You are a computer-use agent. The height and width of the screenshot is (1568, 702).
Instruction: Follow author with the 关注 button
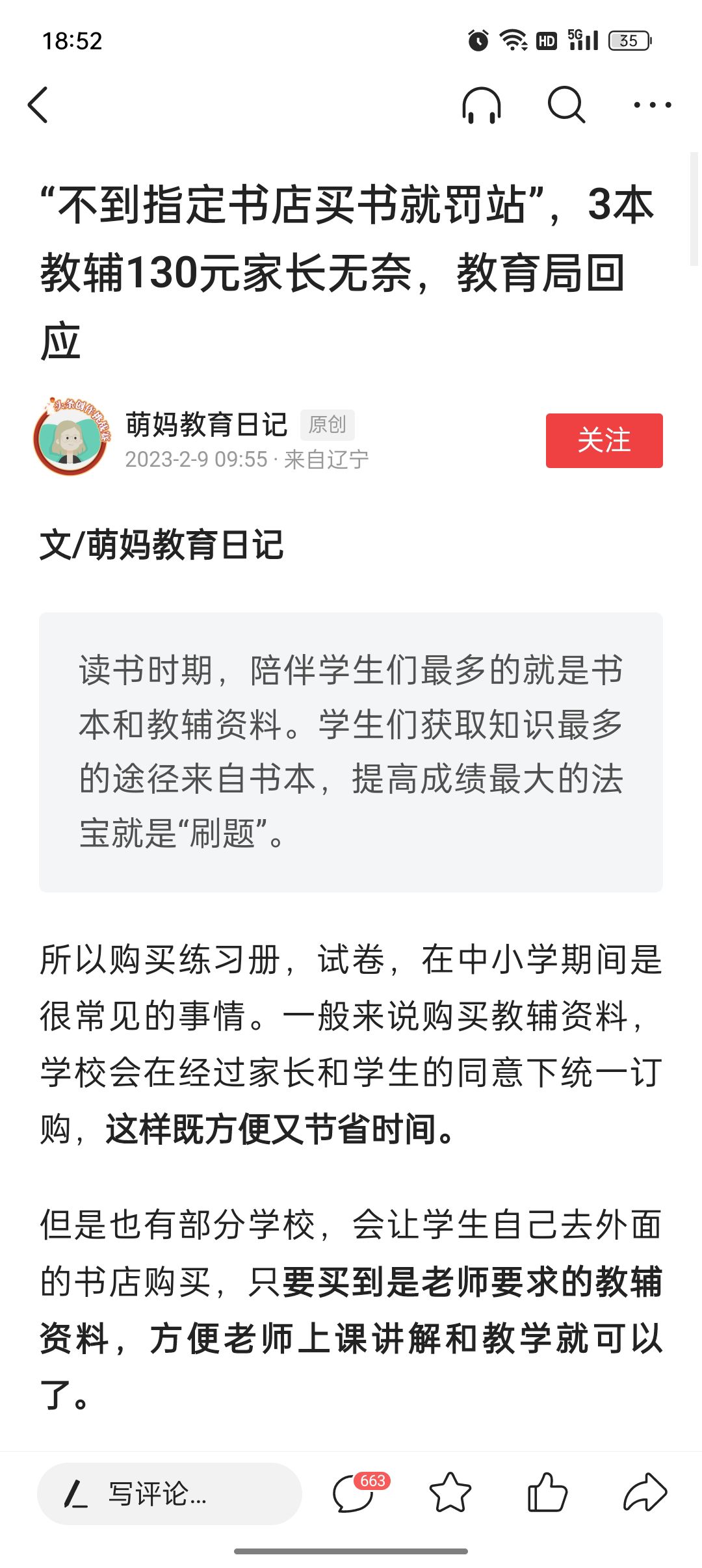pyautogui.click(x=604, y=440)
